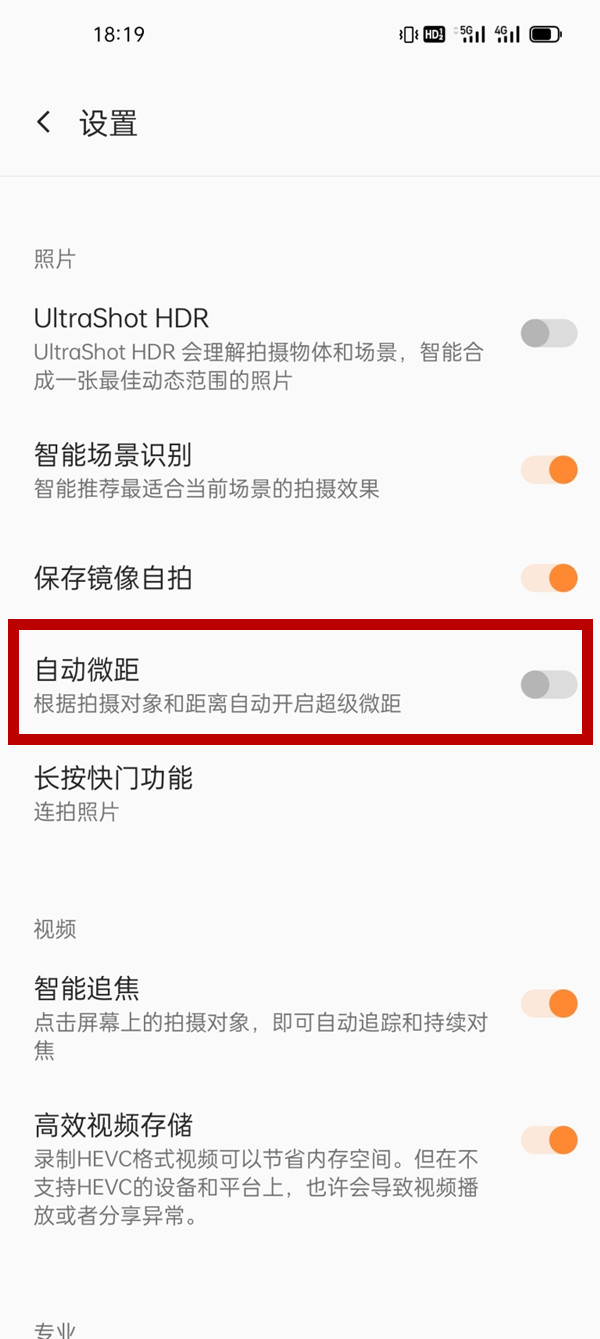Turn off 智能场景识别 toggle

[549, 470]
